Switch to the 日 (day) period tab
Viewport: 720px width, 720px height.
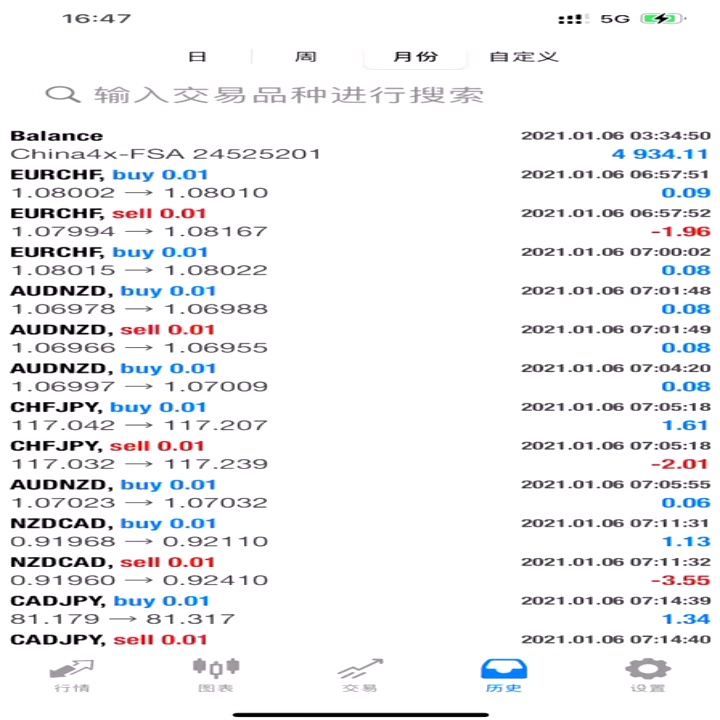point(197,56)
